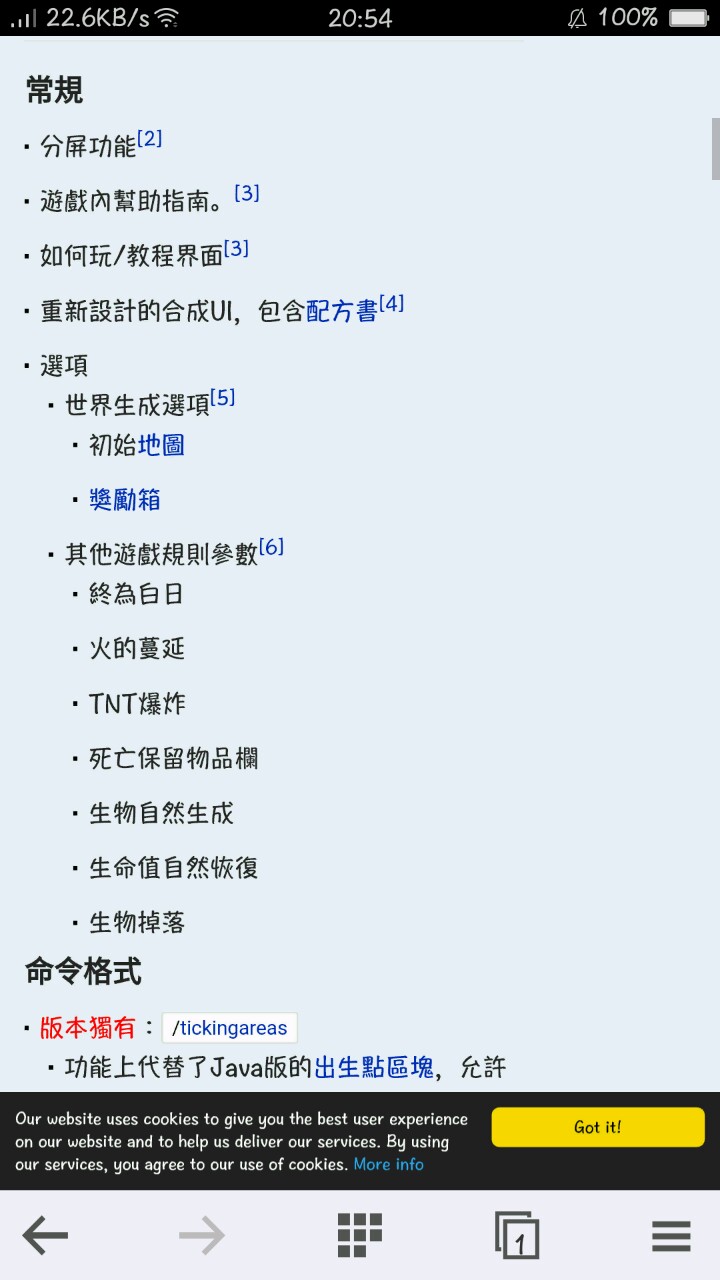This screenshot has height=1280, width=720.
Task: Jump to reference [6] footnote
Action: coord(271,546)
